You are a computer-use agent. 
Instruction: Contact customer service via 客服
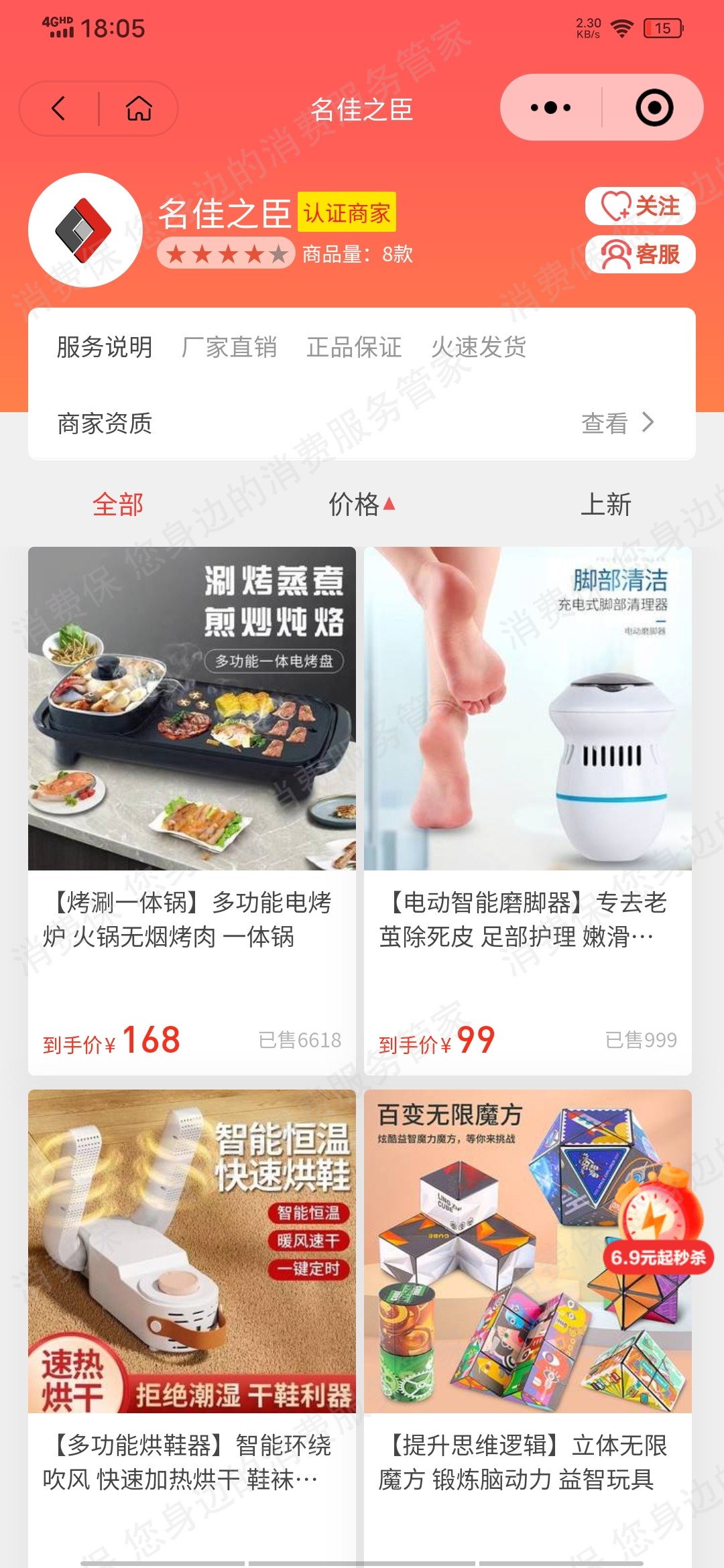pyautogui.click(x=640, y=255)
